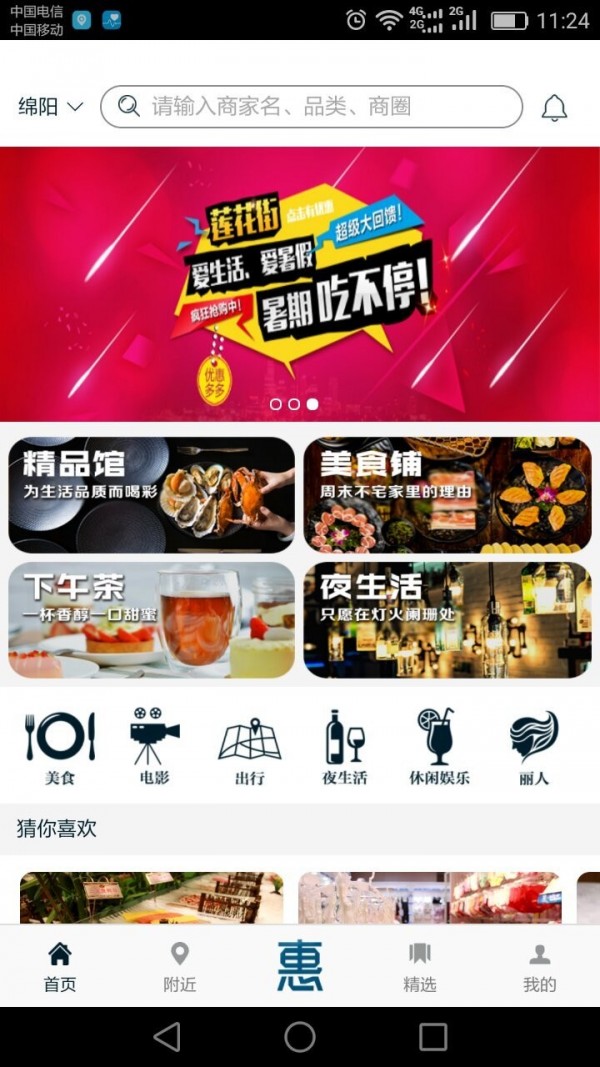The image size is (600, 1067).
Task: Switch to the 我的 tab
Action: tap(539, 967)
